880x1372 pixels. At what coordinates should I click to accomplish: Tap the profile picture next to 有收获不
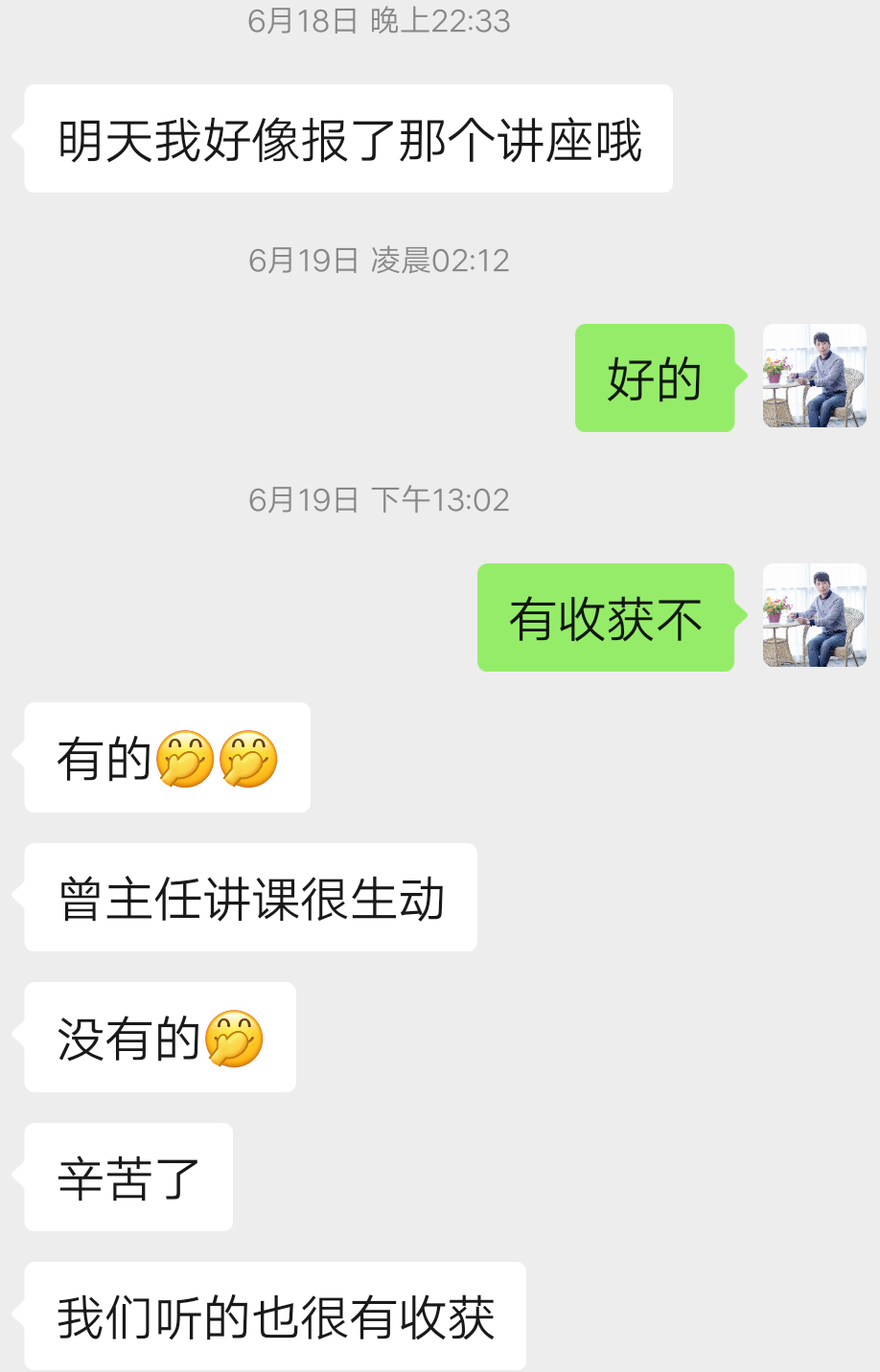(814, 616)
